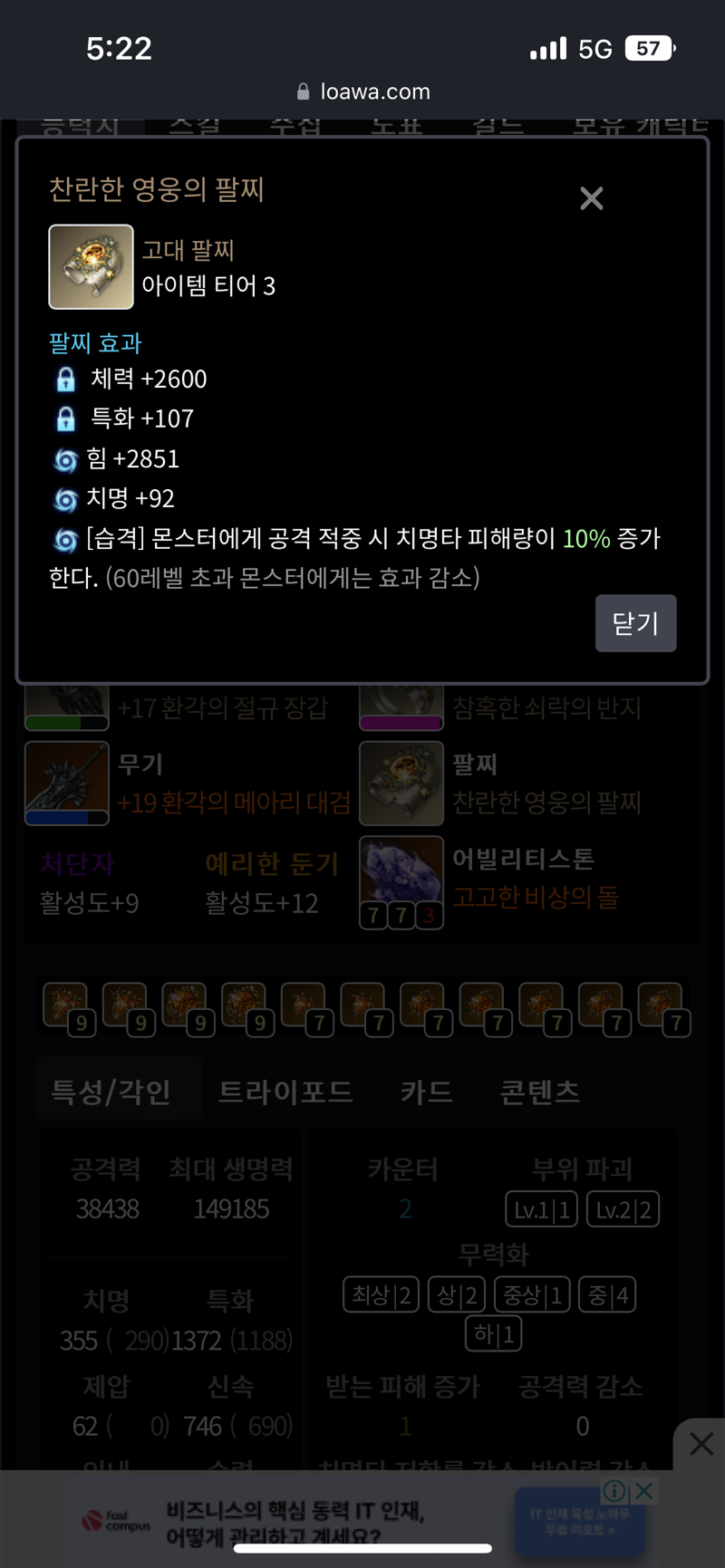Dismiss the bottom ad banner with X
Screen dimensions: 725x1568
click(x=701, y=1444)
